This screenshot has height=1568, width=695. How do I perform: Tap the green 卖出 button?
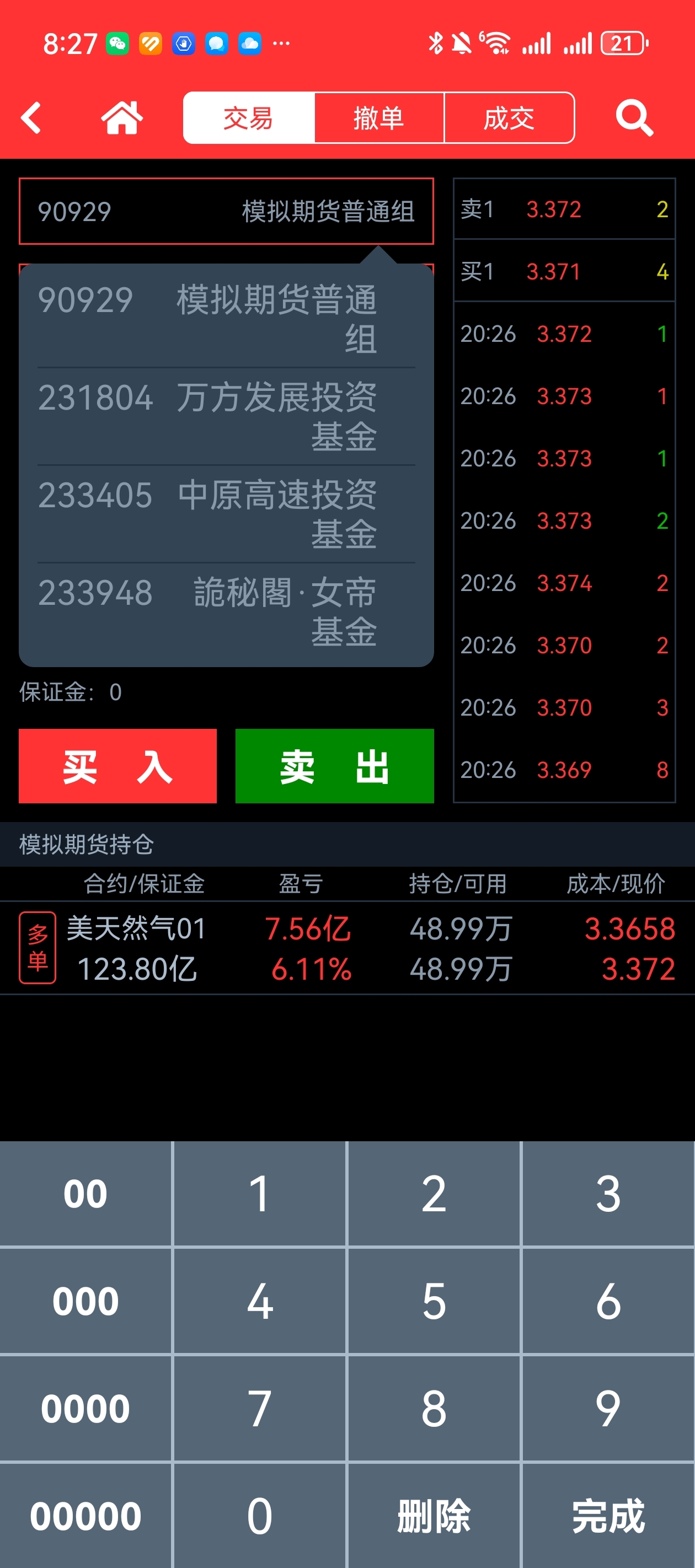(x=334, y=766)
